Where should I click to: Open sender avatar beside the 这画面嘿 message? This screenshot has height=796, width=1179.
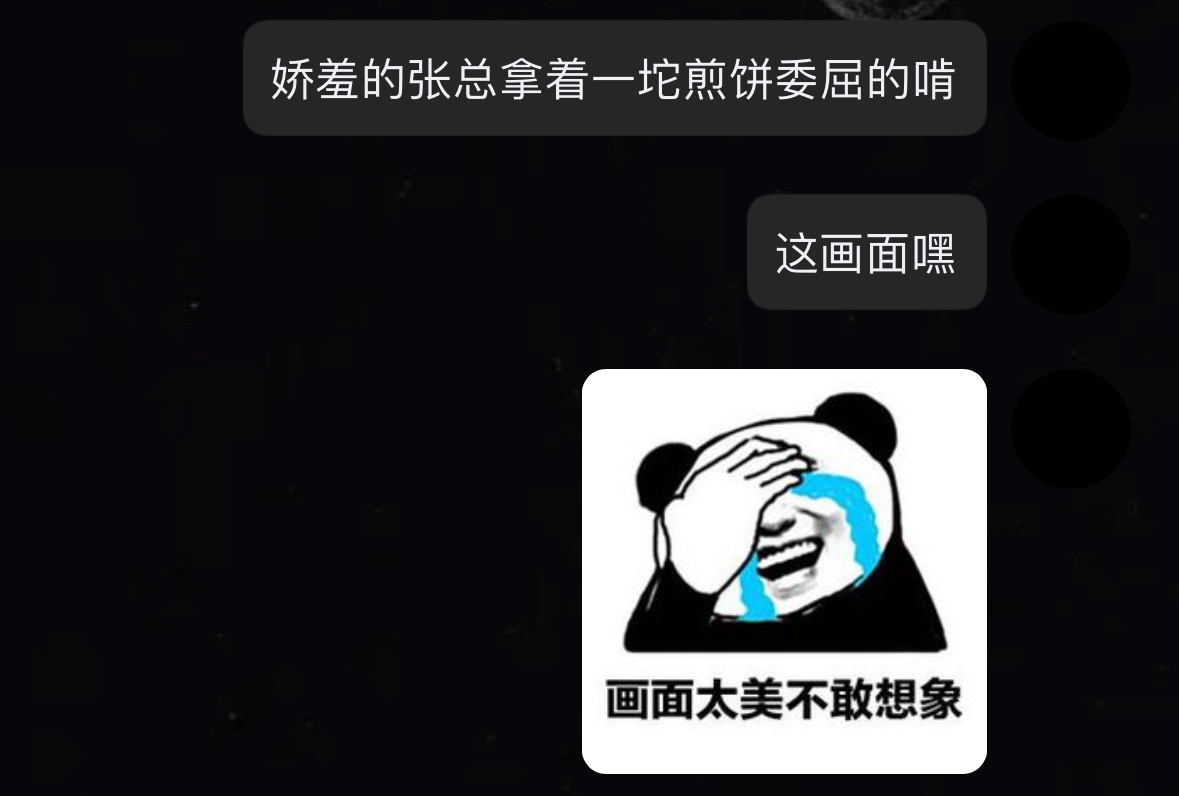point(1070,254)
